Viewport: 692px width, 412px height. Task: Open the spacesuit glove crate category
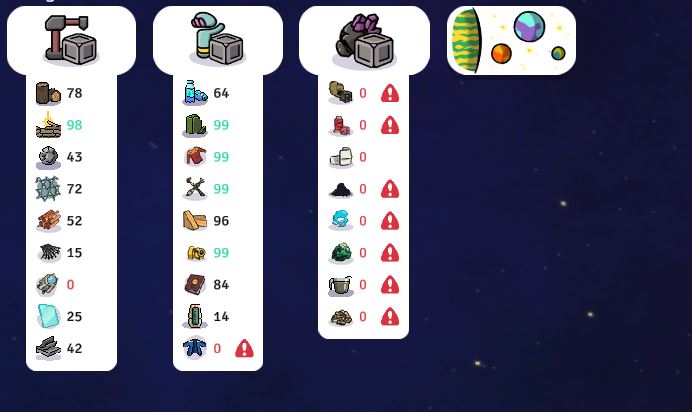(217, 40)
